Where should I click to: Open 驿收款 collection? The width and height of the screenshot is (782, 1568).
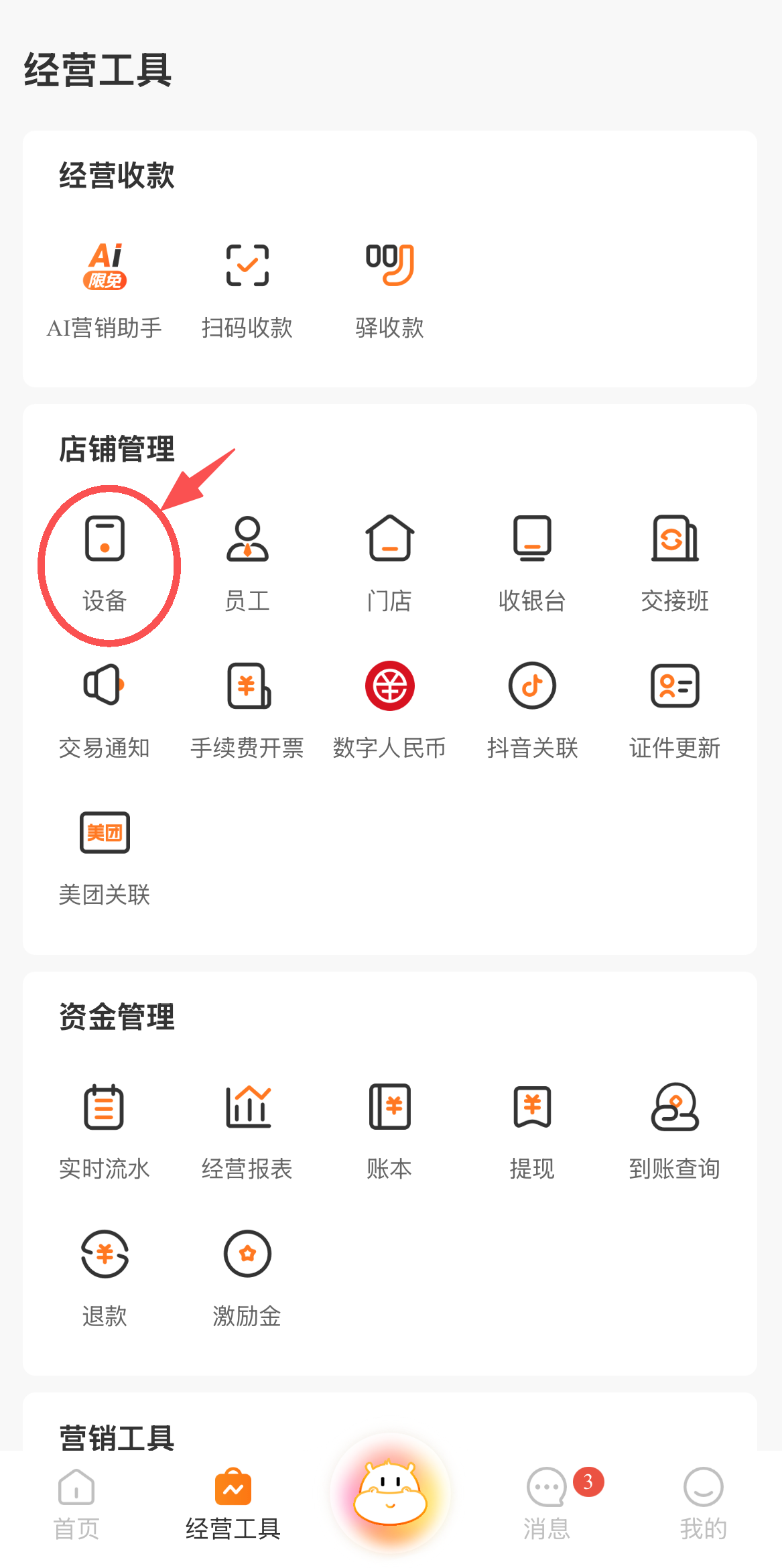[390, 289]
